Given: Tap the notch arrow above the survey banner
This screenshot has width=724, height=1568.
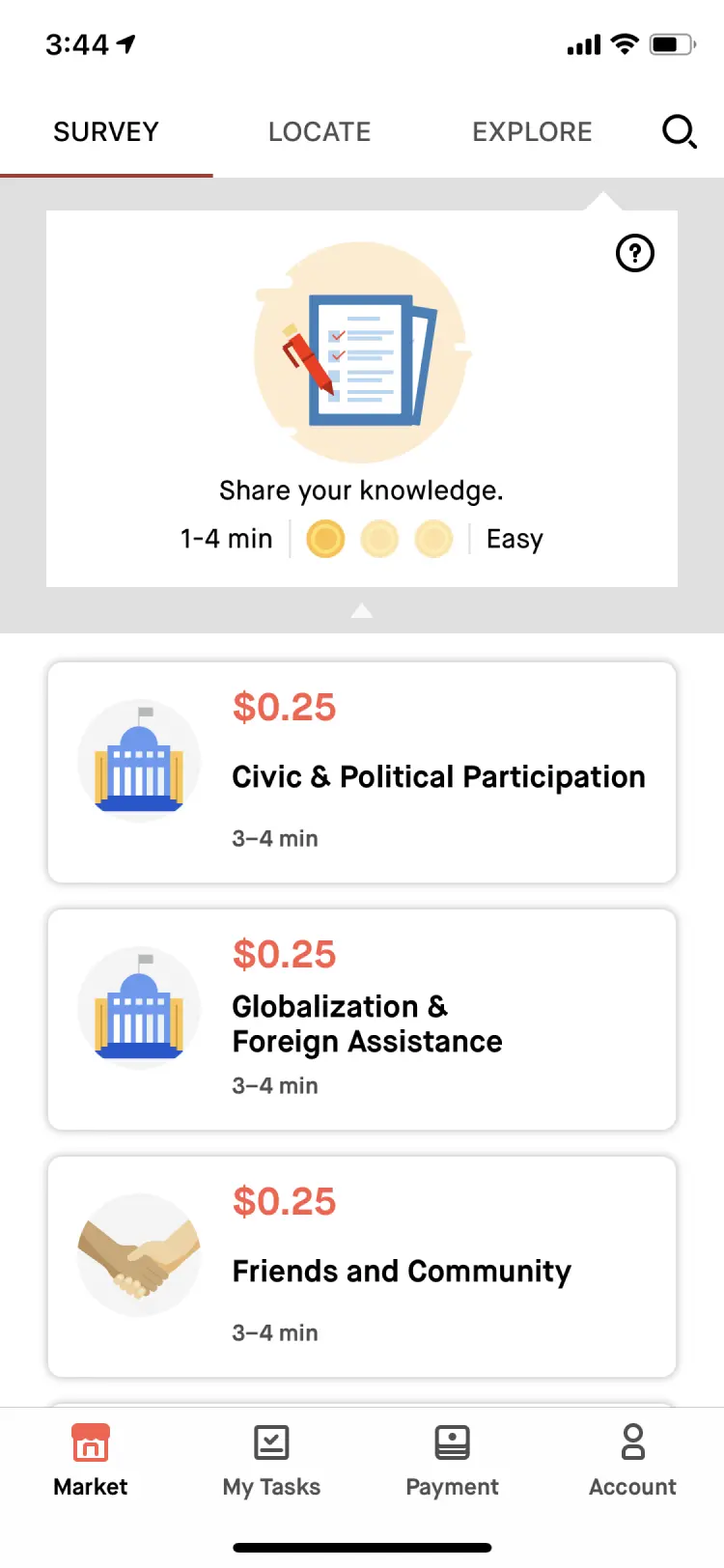Looking at the screenshot, I should pyautogui.click(x=601, y=198).
